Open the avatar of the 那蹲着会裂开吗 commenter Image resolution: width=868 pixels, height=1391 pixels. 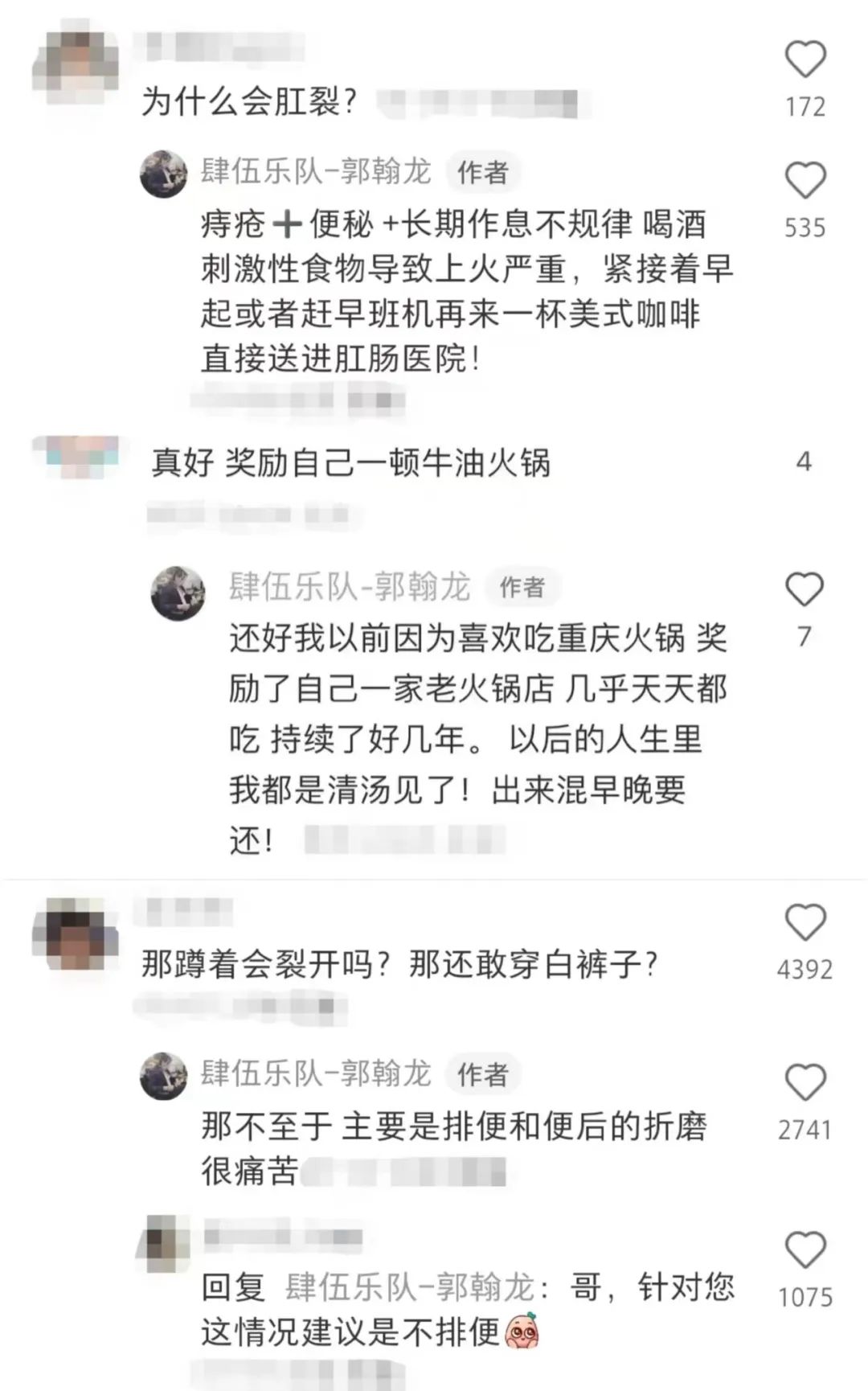[75, 934]
